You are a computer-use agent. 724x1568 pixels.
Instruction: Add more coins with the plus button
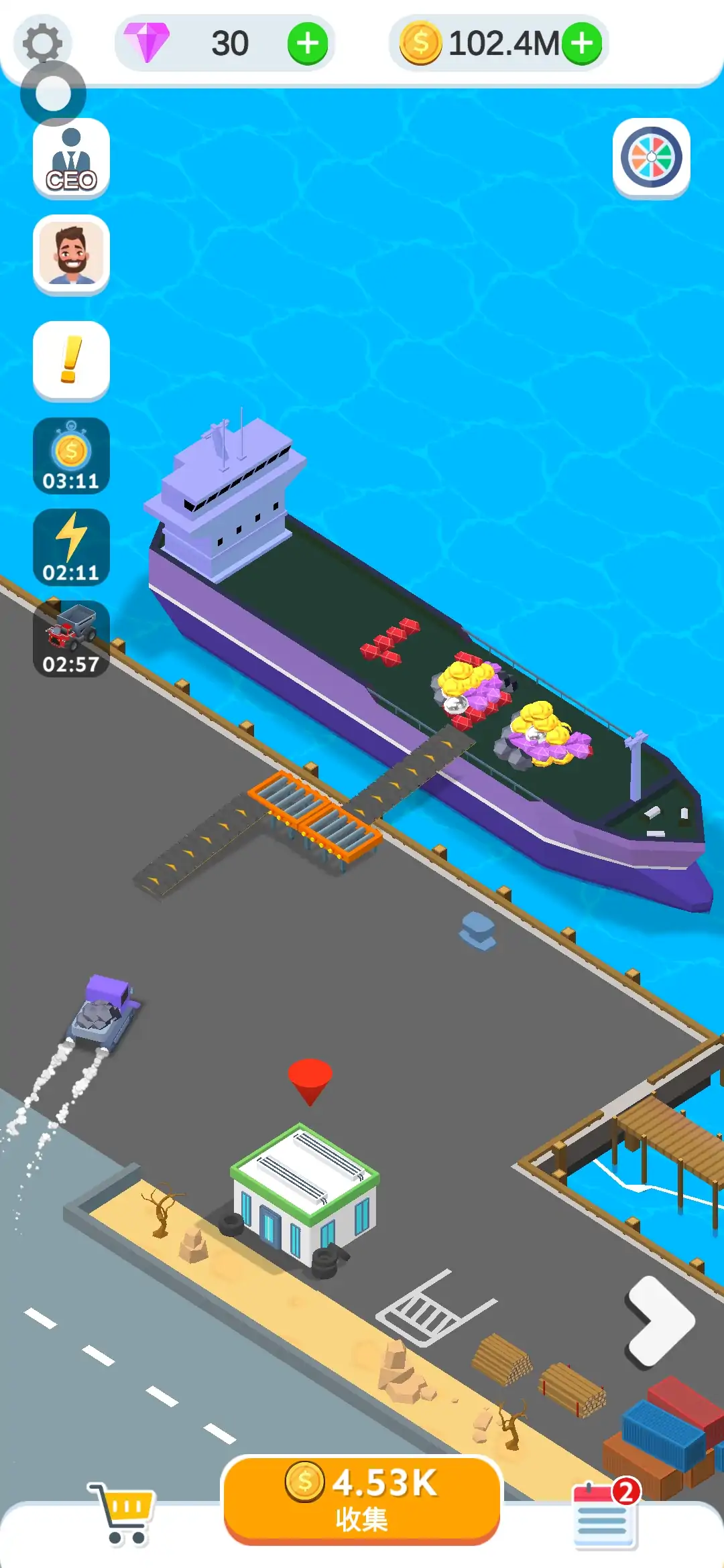tap(582, 44)
